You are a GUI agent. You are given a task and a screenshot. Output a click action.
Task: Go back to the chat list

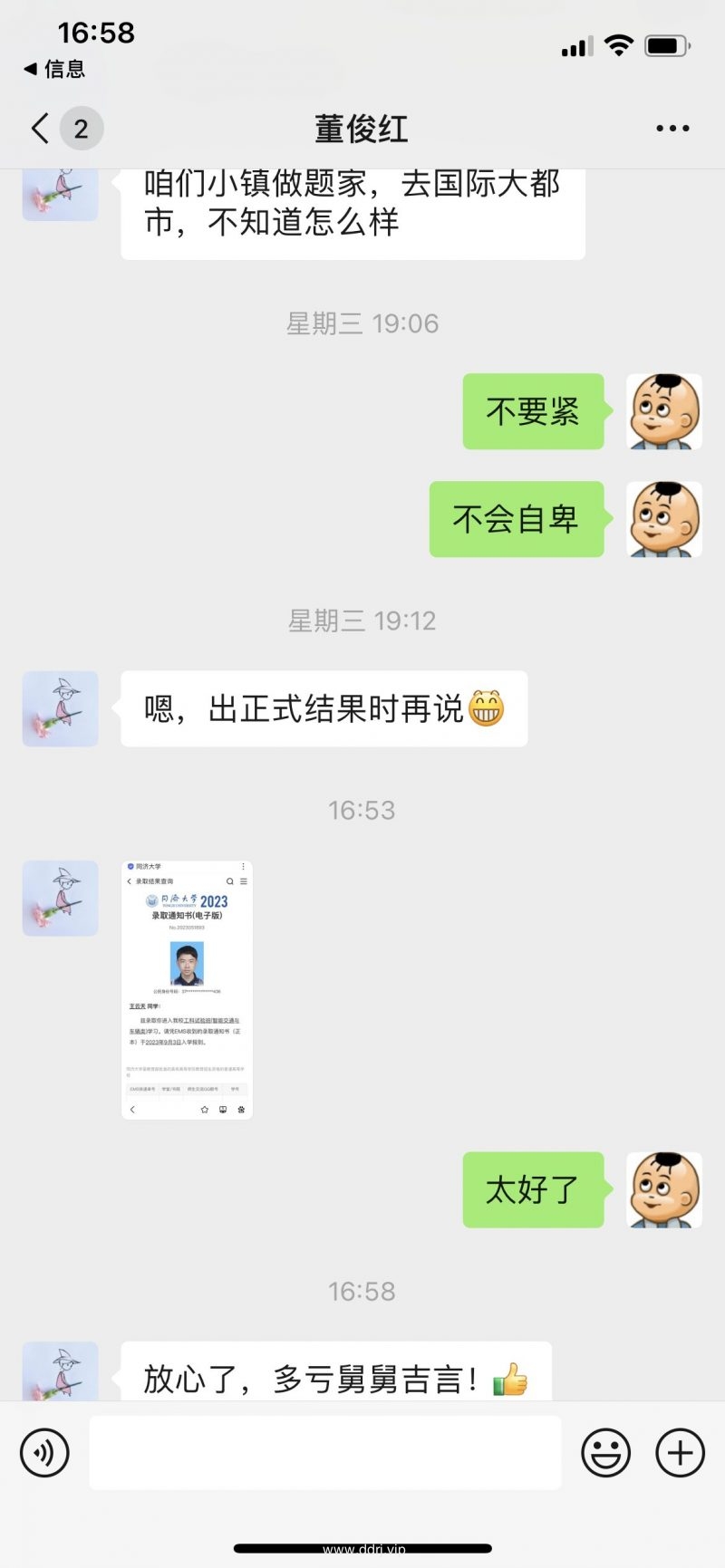tap(41, 129)
